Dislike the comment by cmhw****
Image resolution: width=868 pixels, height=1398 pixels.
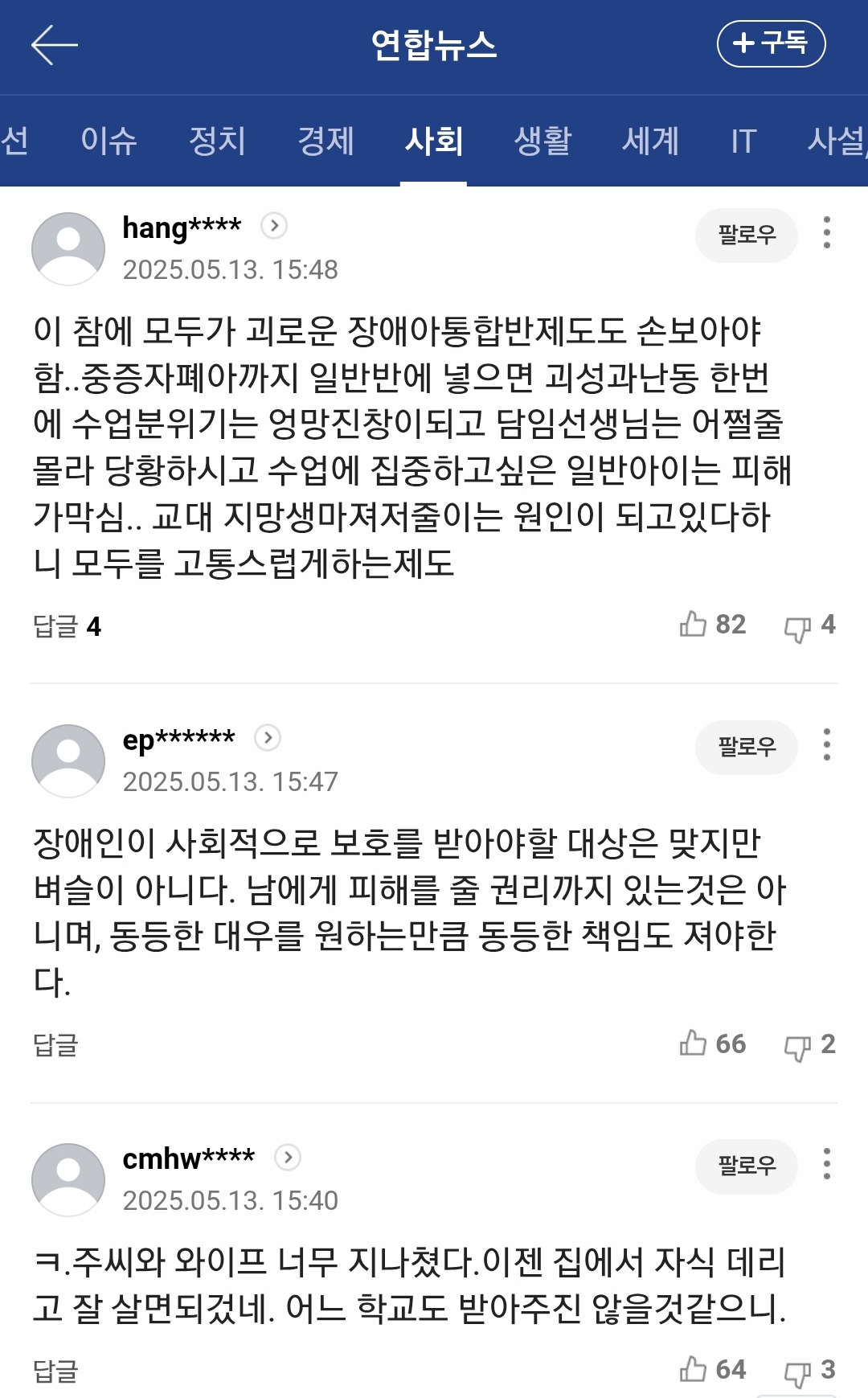809,1371
